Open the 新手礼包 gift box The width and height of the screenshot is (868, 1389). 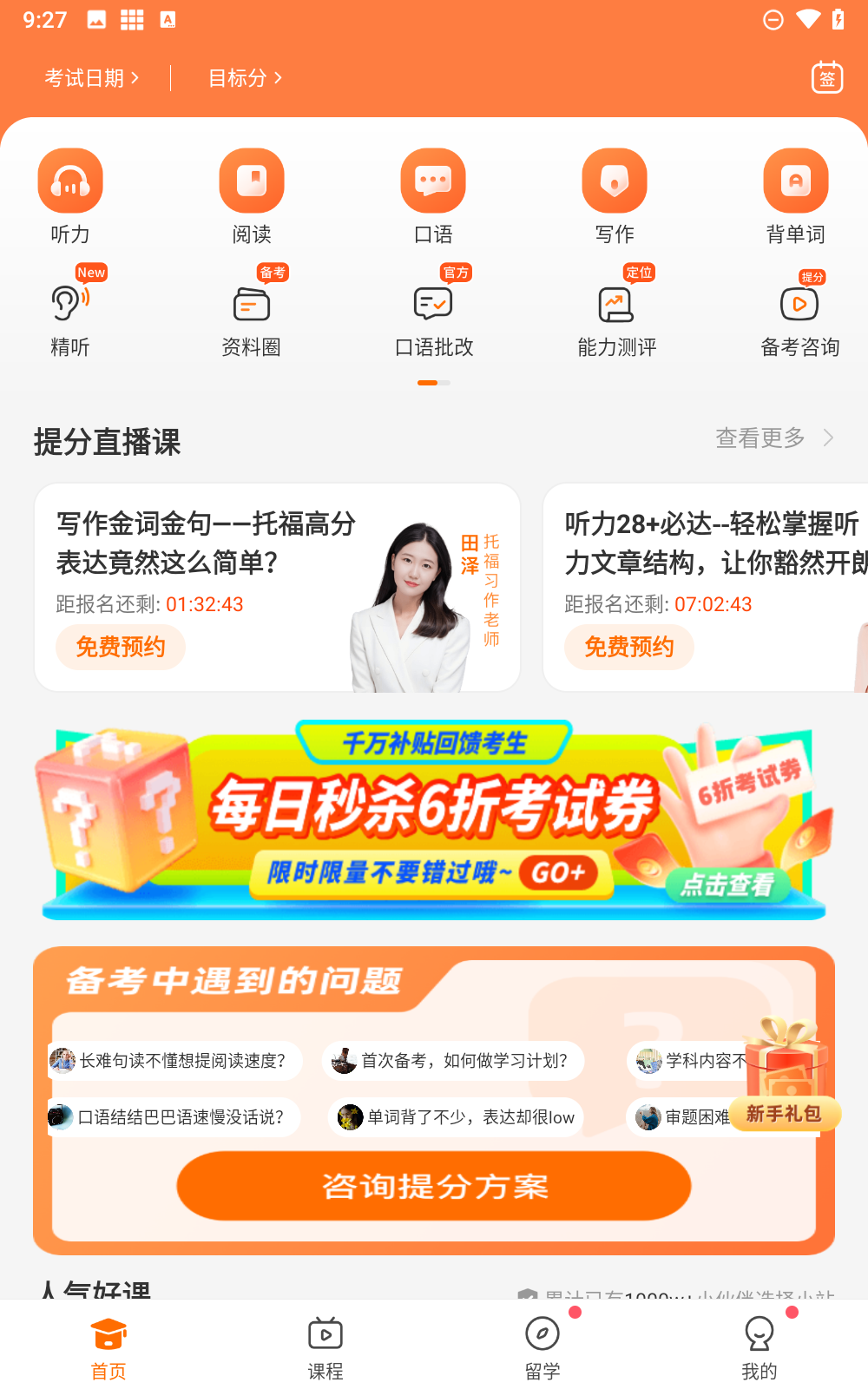pos(785,1085)
